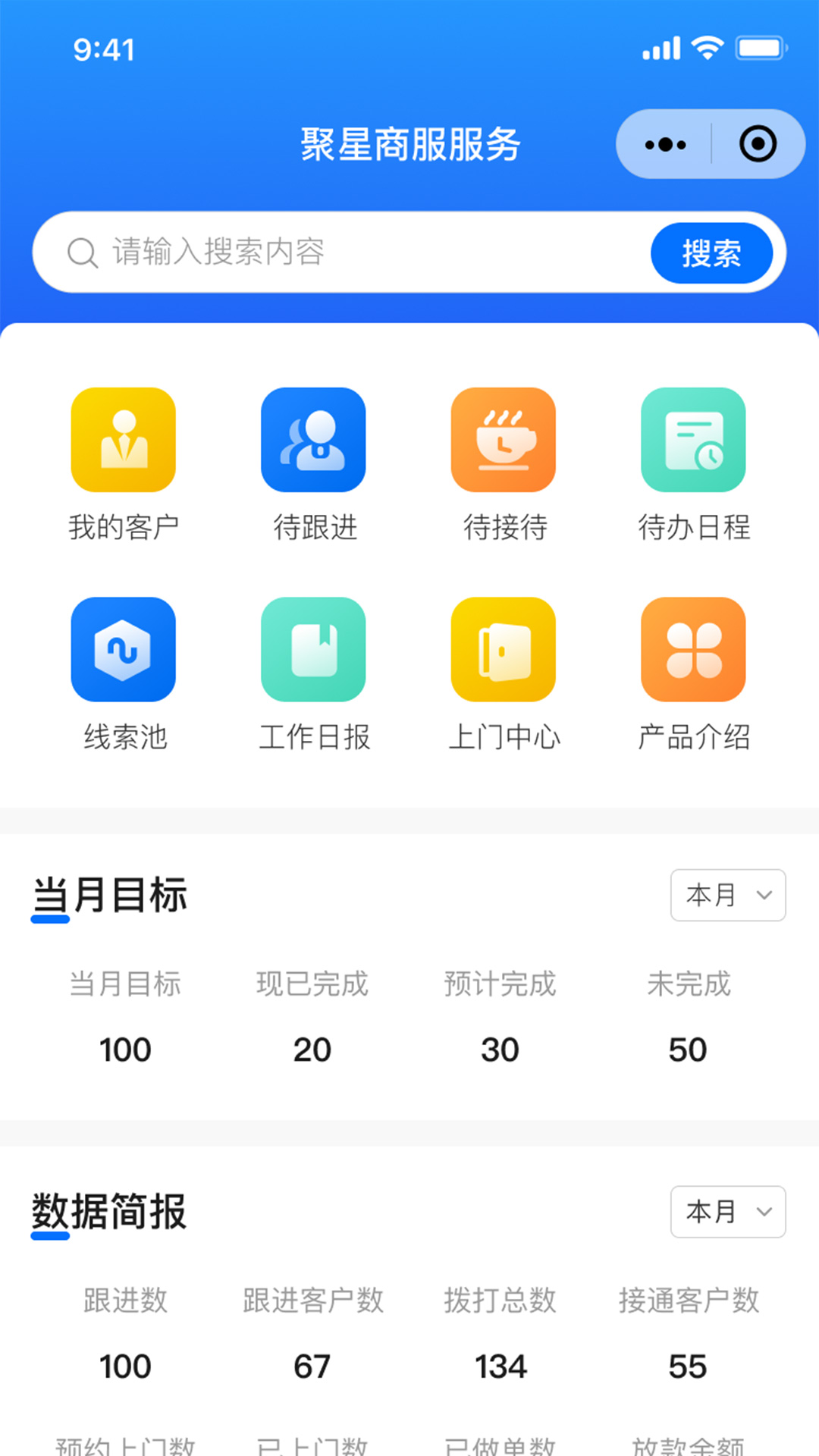Select the 待跟进 follow-up icon
Image resolution: width=819 pixels, height=1456 pixels.
[x=313, y=440]
